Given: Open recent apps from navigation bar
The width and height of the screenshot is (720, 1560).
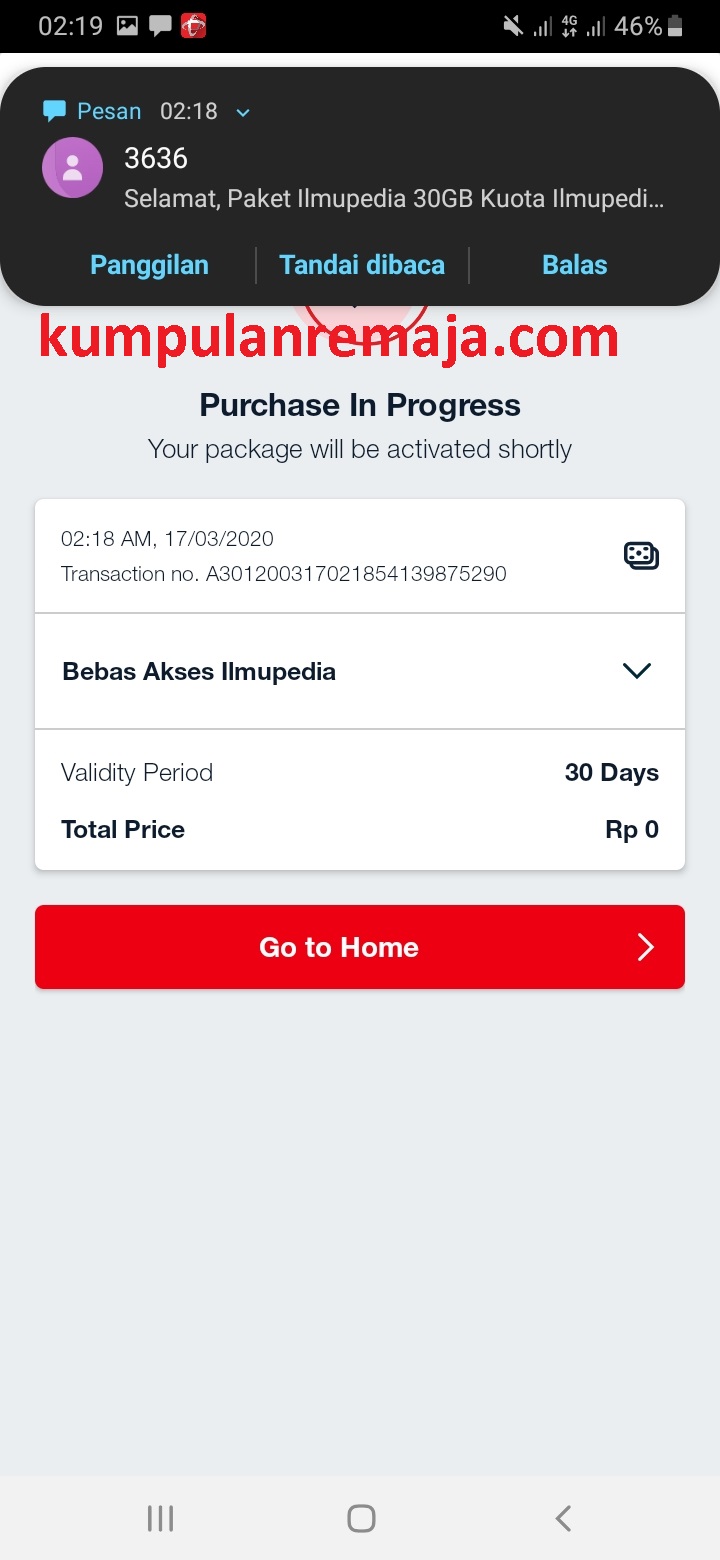Looking at the screenshot, I should coord(160,1518).
